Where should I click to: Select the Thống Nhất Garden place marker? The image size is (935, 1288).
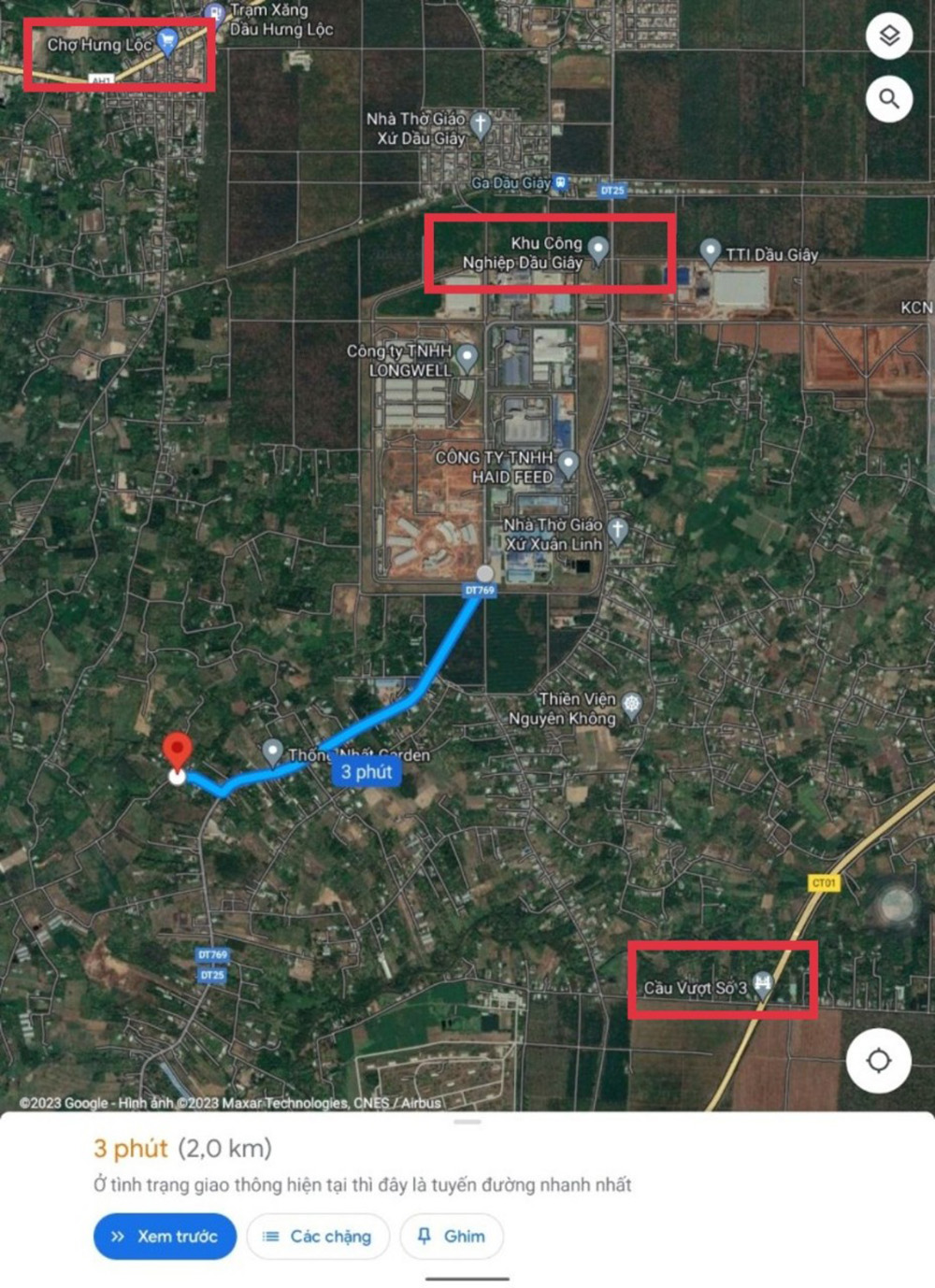tap(272, 751)
